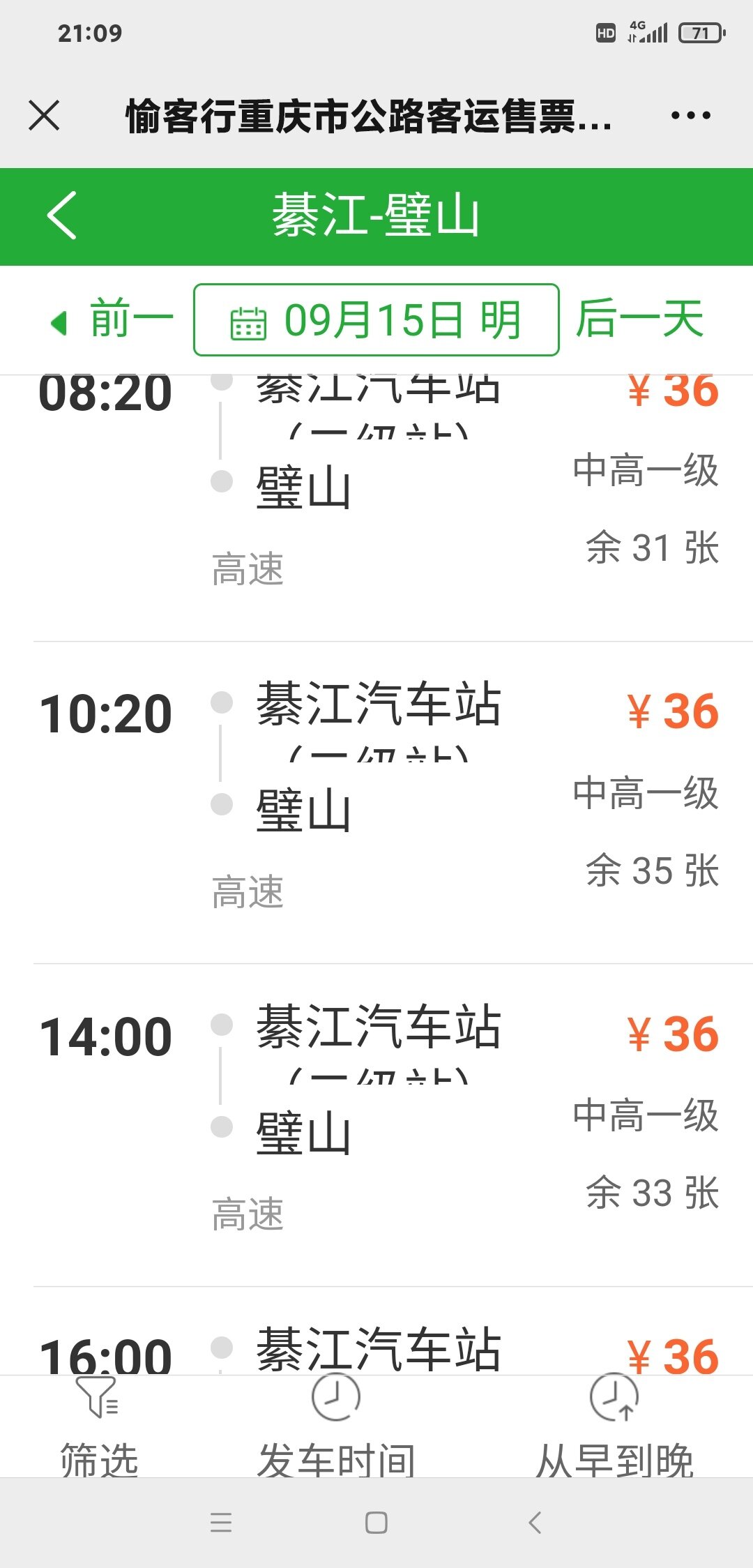The width and height of the screenshot is (753, 1568).
Task: Go back from 綦江-璧山 results
Action: click(x=62, y=216)
